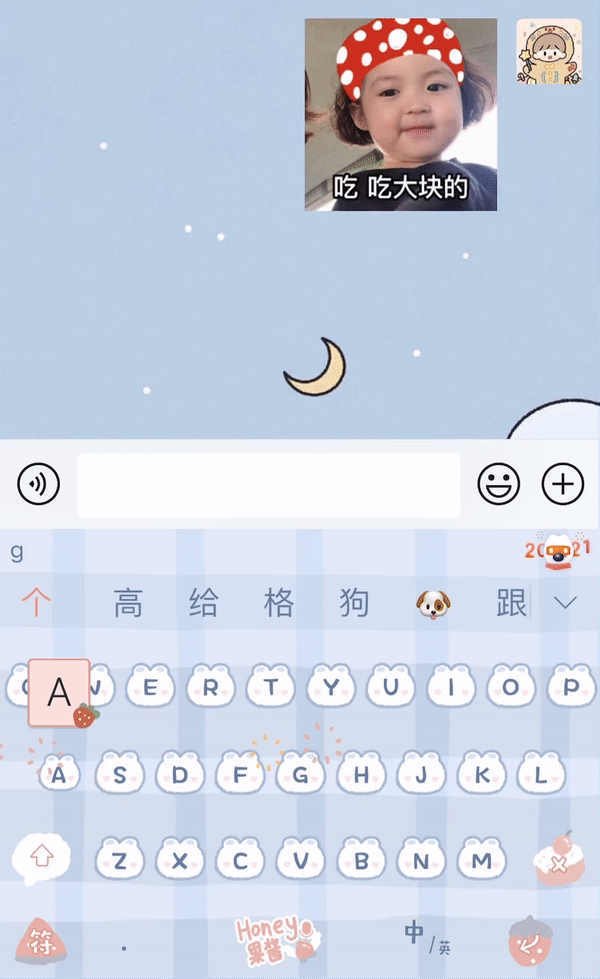
Task: Switch Chinese/English input with 中/英
Action: click(x=426, y=938)
